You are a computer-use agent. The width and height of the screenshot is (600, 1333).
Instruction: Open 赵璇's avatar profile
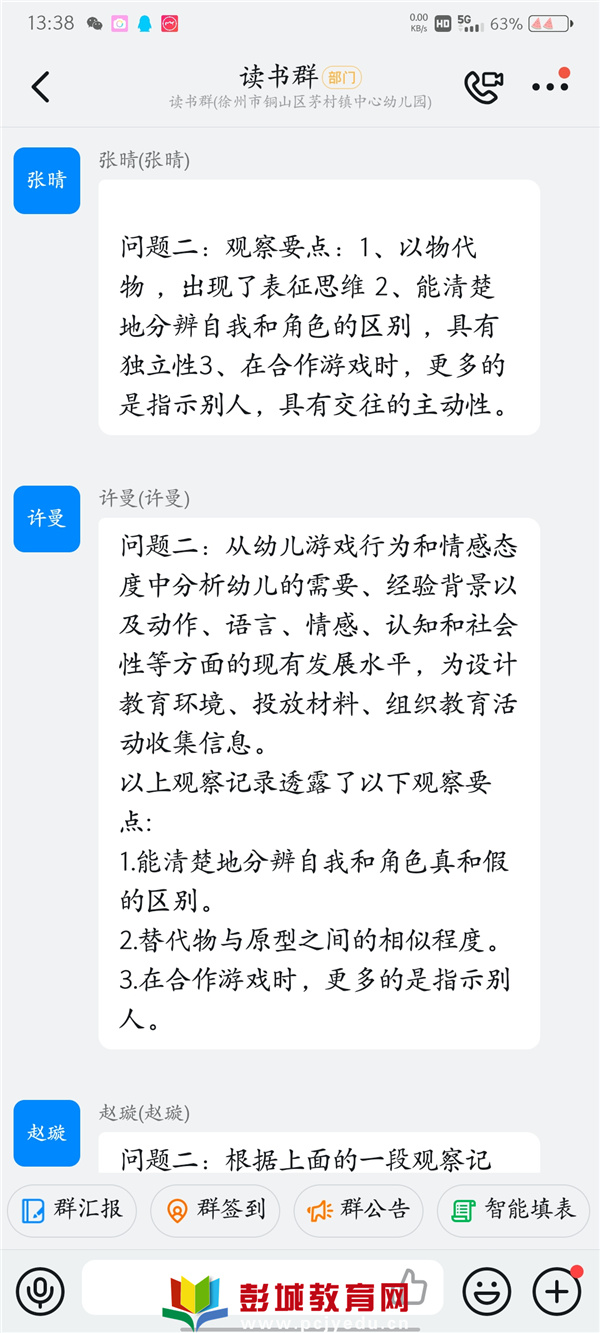tap(46, 1133)
